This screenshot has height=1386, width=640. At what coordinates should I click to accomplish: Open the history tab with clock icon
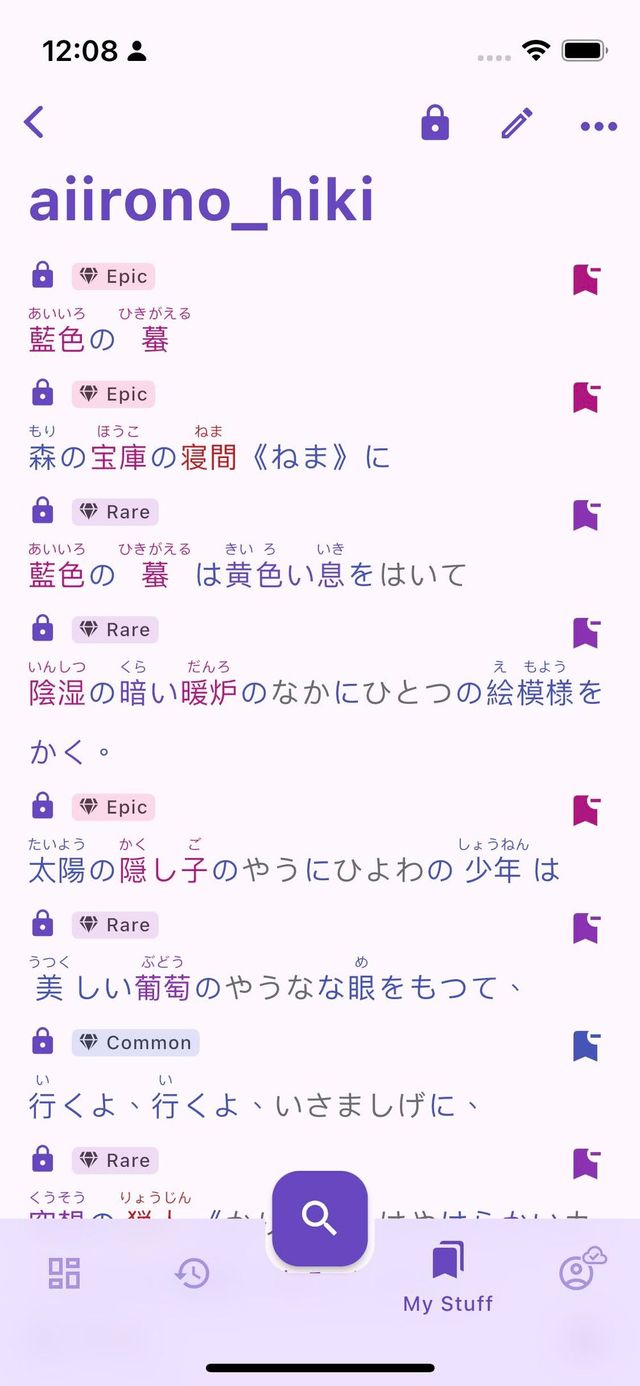(192, 1273)
